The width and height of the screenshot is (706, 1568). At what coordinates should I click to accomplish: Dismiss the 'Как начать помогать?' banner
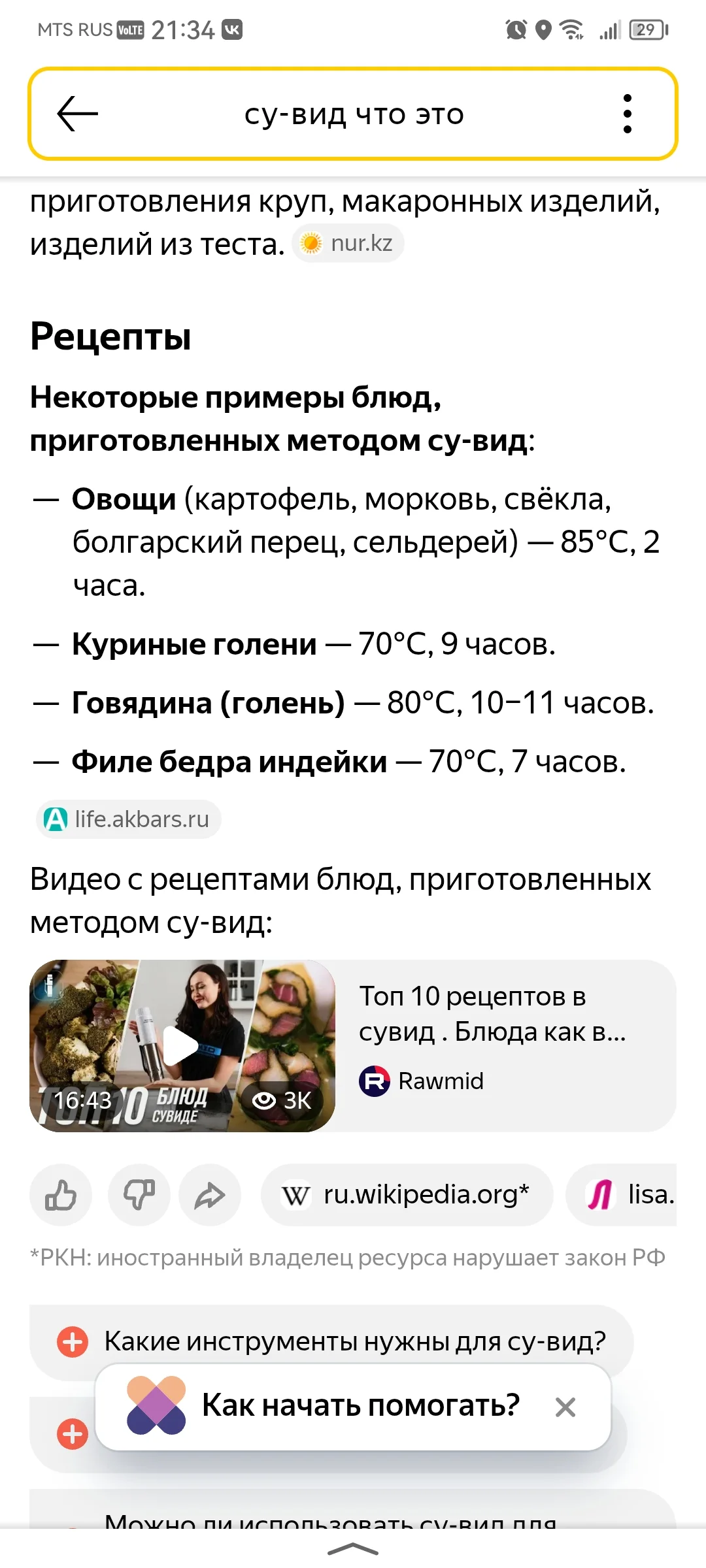pyautogui.click(x=565, y=1407)
